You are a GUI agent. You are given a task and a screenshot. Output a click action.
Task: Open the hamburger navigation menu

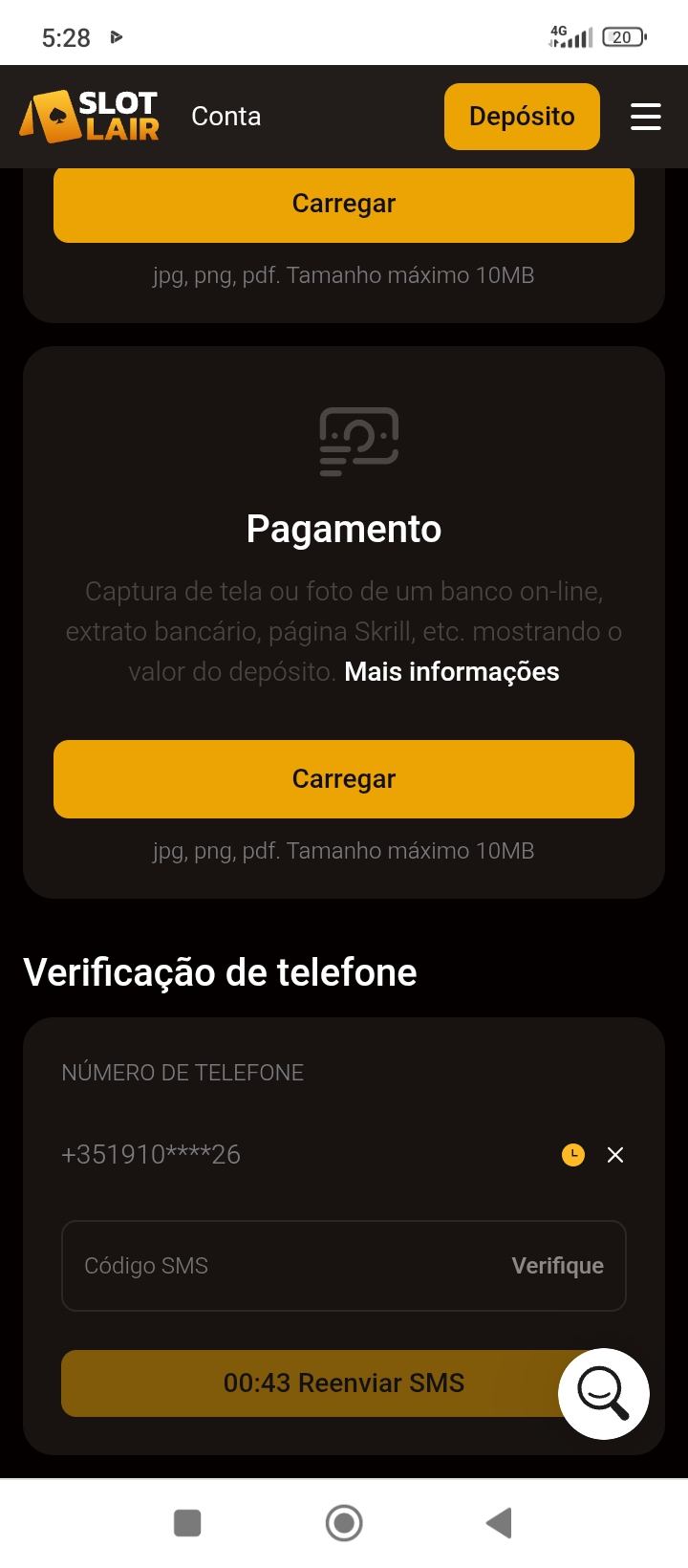pyautogui.click(x=646, y=116)
